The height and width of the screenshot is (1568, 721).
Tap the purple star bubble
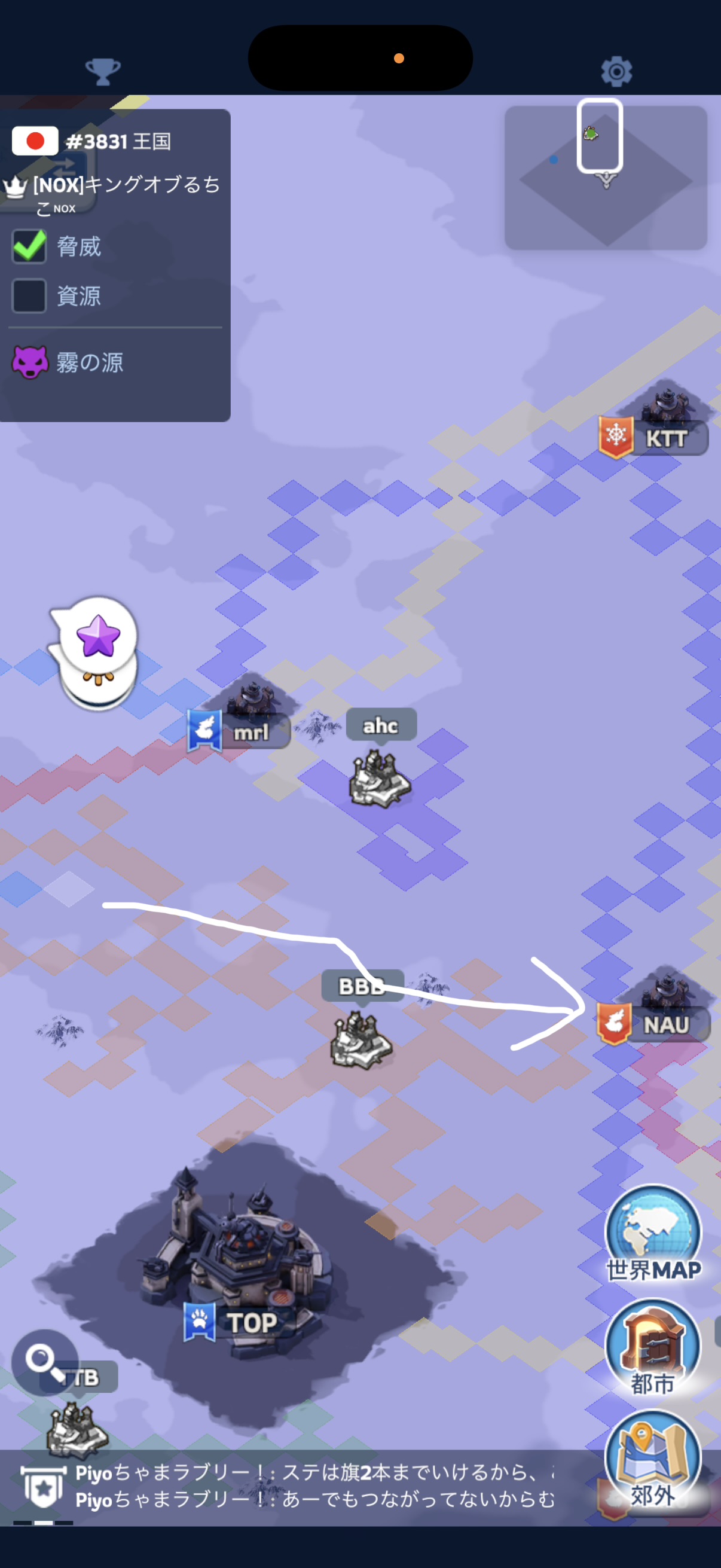point(98,636)
